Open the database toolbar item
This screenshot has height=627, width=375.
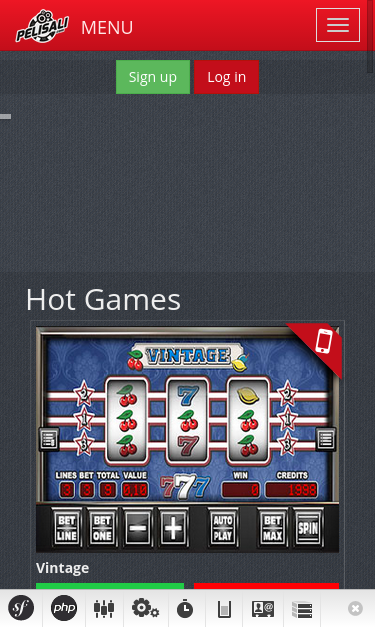(x=302, y=610)
